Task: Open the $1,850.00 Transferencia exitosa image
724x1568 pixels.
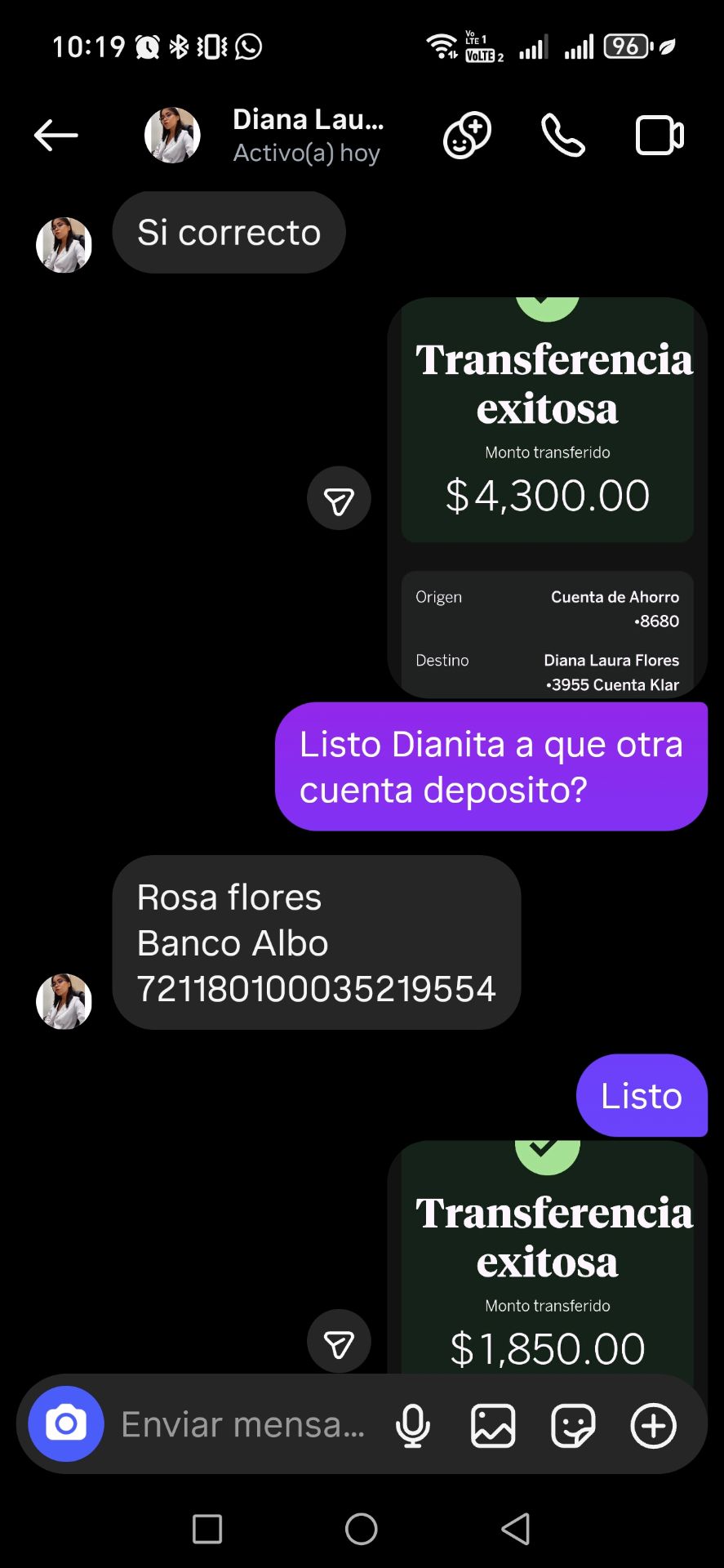Action: (547, 1258)
